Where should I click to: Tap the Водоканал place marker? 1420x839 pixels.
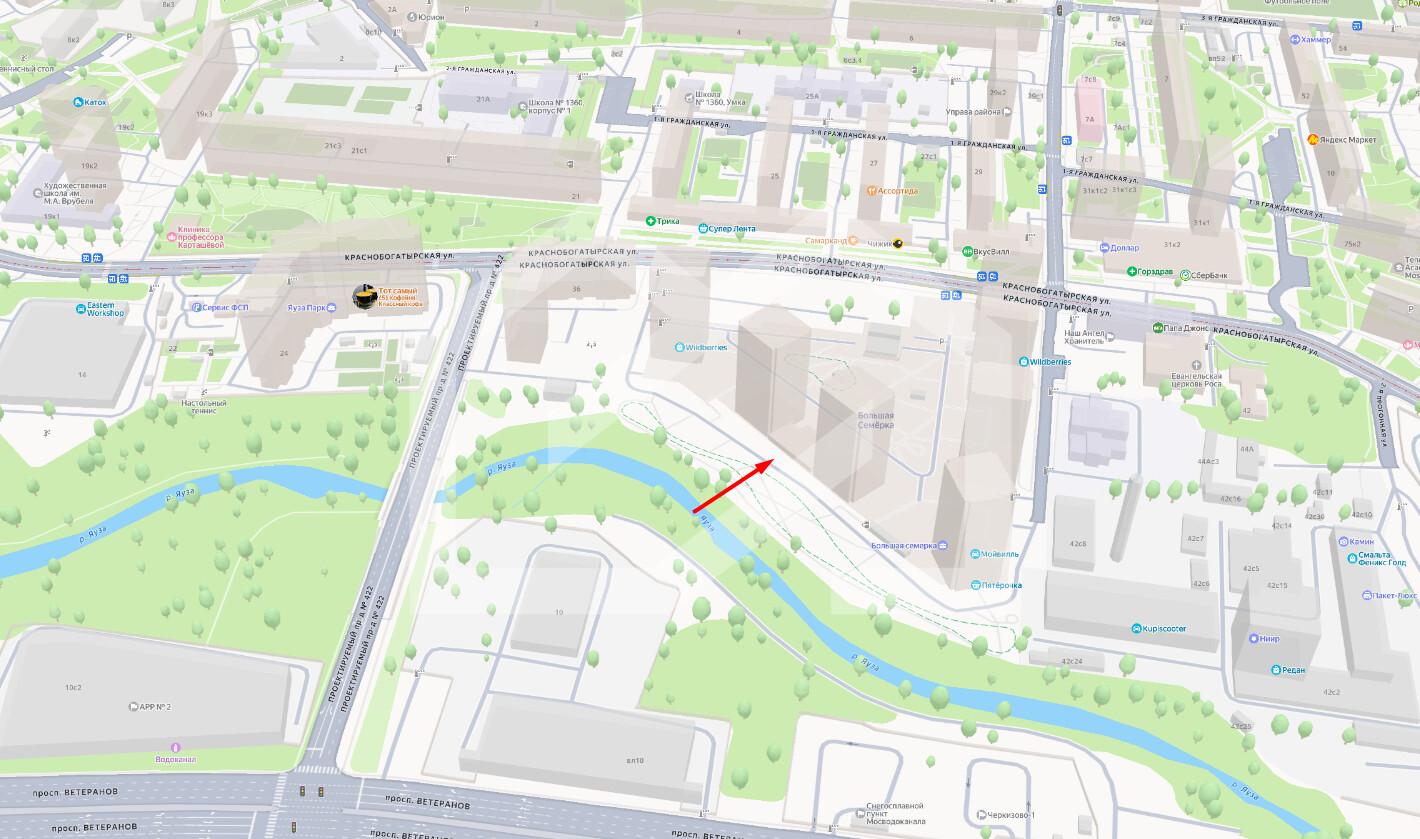pyautogui.click(x=176, y=747)
